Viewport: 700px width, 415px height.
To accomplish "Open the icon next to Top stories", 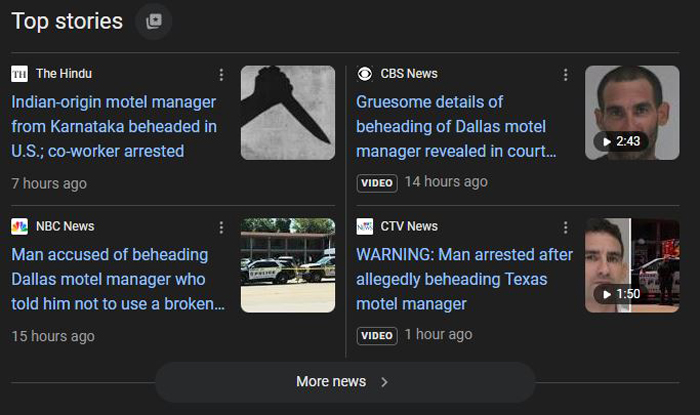I will click(153, 21).
